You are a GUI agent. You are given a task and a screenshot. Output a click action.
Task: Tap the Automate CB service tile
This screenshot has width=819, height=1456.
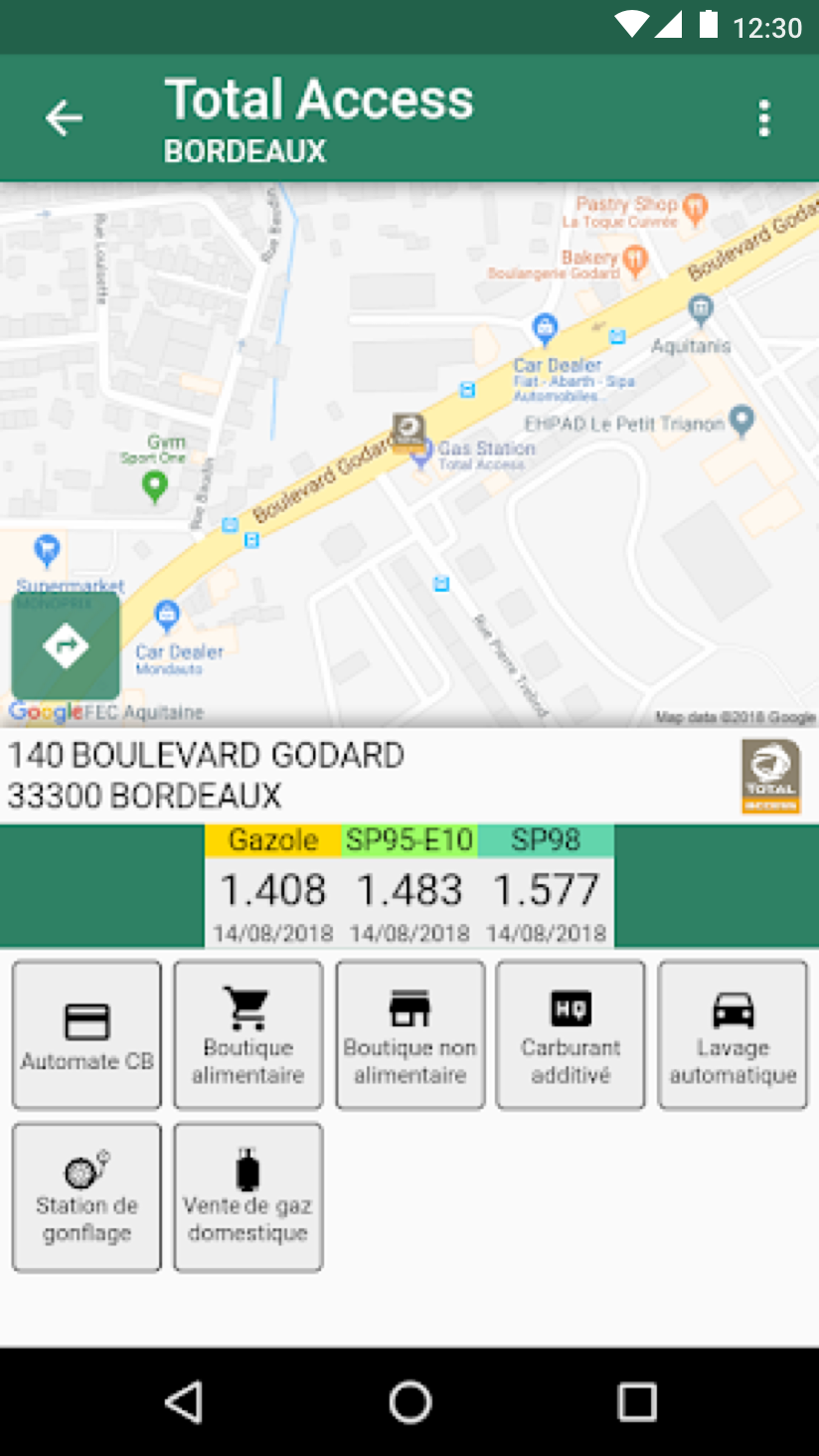(86, 1034)
